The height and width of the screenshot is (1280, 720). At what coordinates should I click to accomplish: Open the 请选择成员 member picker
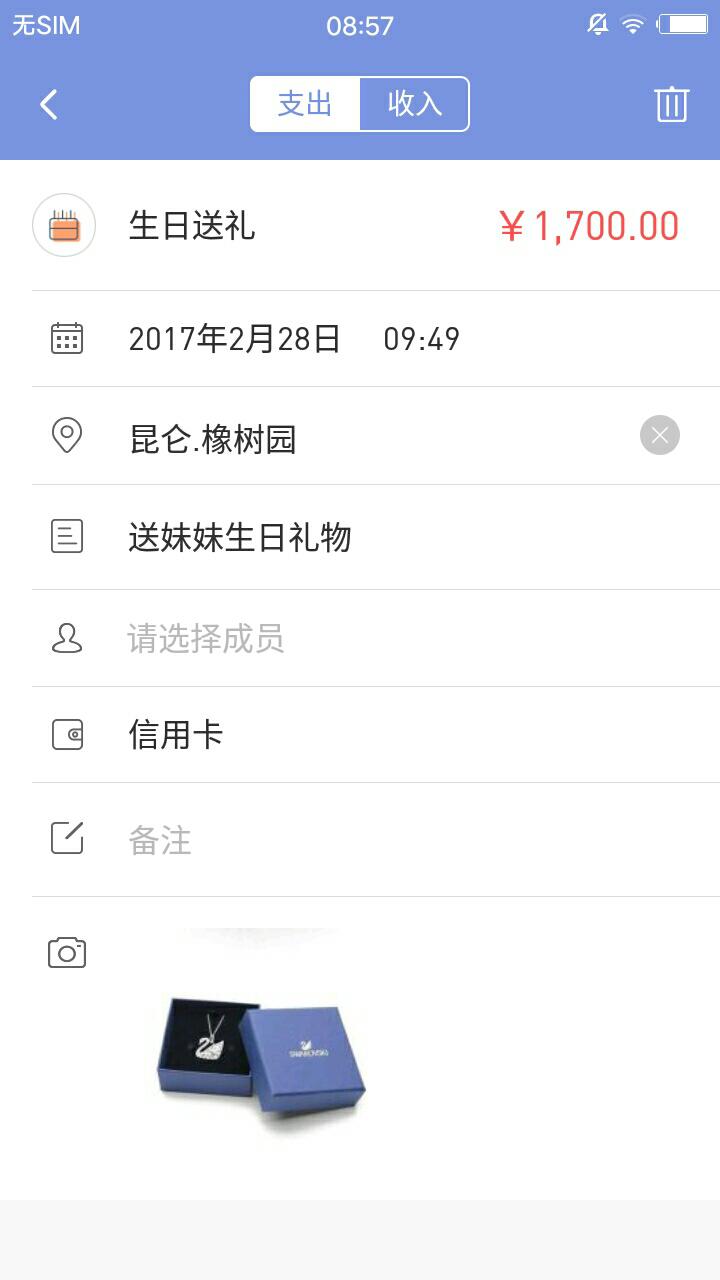point(204,638)
